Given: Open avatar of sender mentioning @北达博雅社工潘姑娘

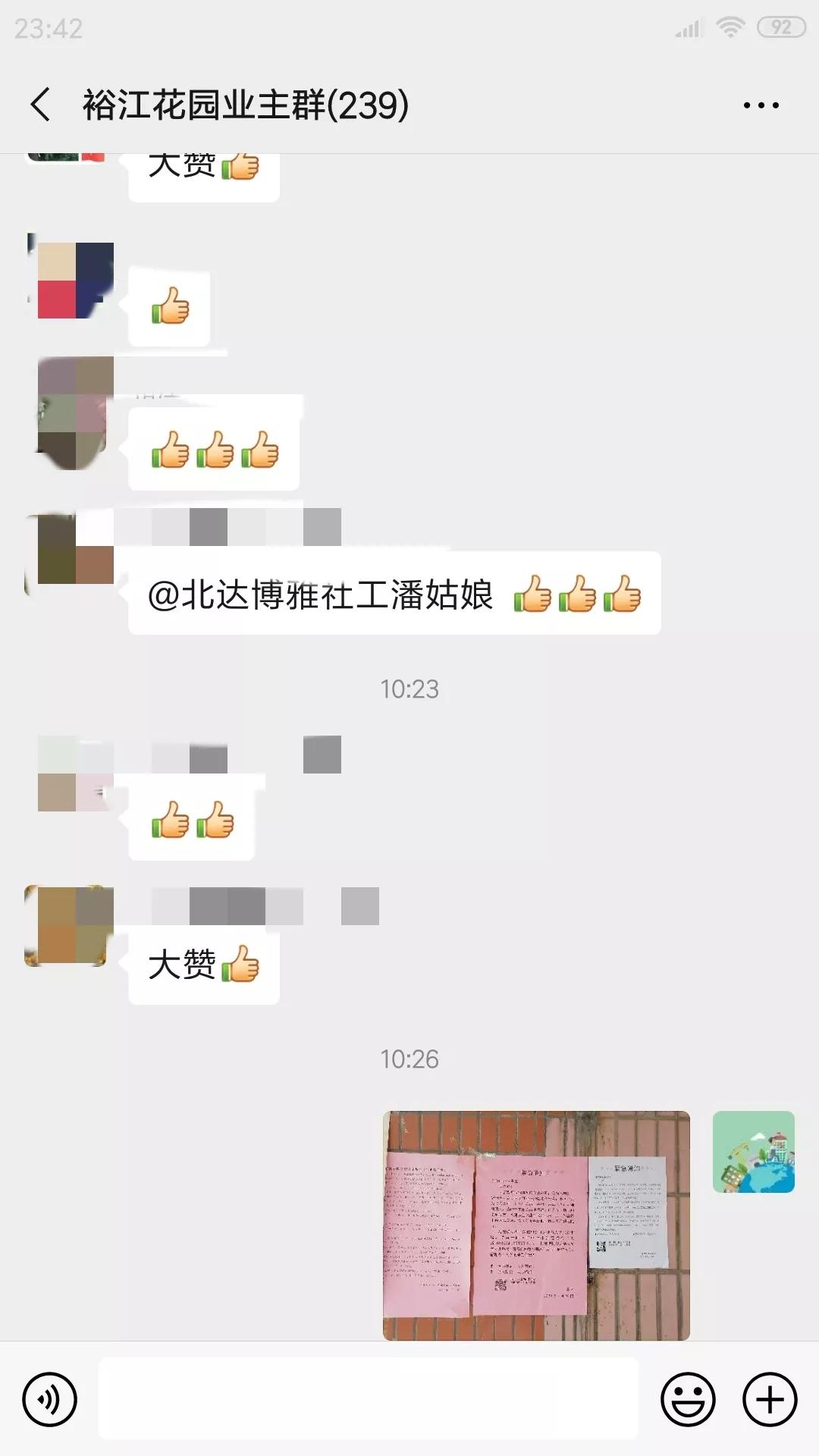Looking at the screenshot, I should click(x=71, y=551).
